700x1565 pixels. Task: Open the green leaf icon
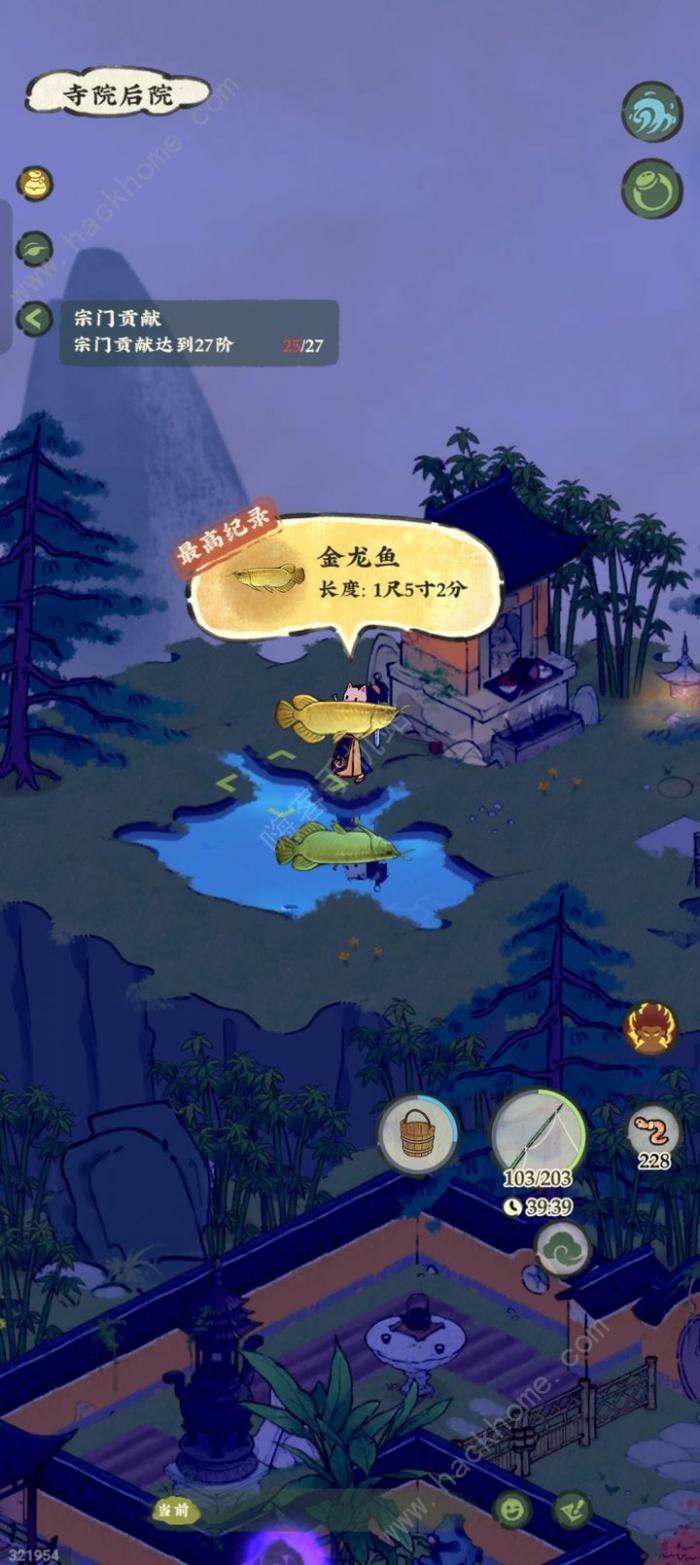[35, 248]
